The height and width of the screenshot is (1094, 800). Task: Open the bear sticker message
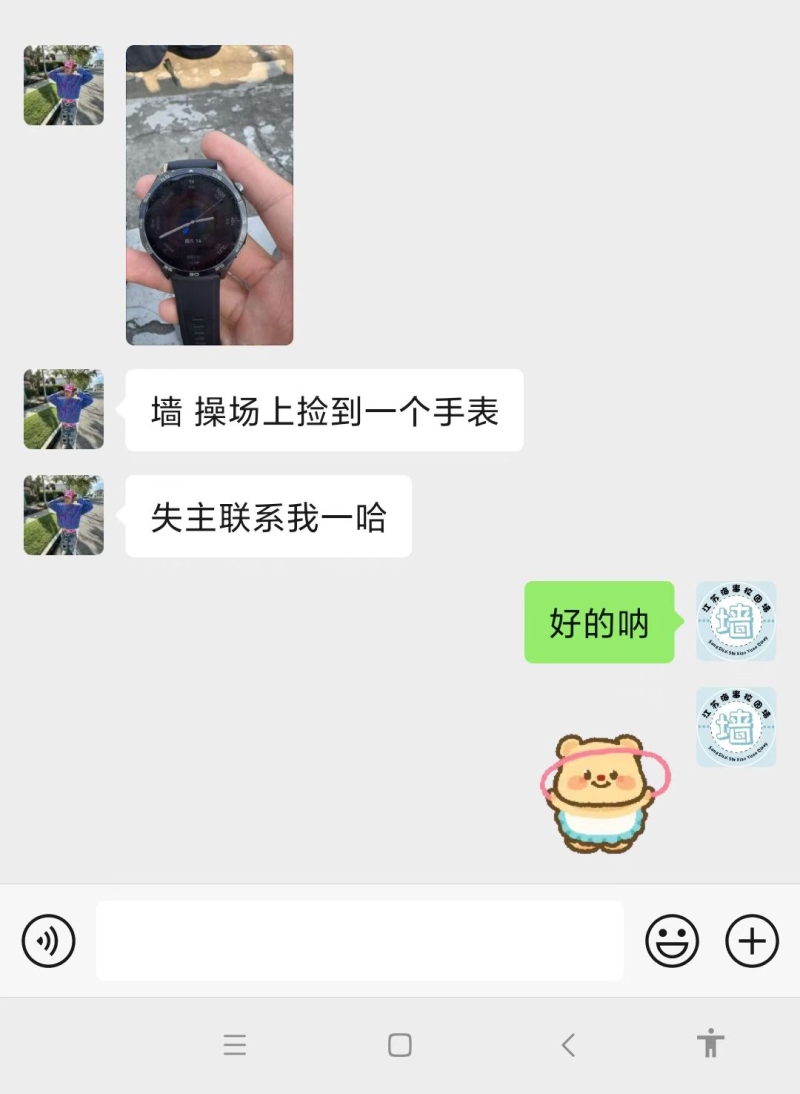604,793
